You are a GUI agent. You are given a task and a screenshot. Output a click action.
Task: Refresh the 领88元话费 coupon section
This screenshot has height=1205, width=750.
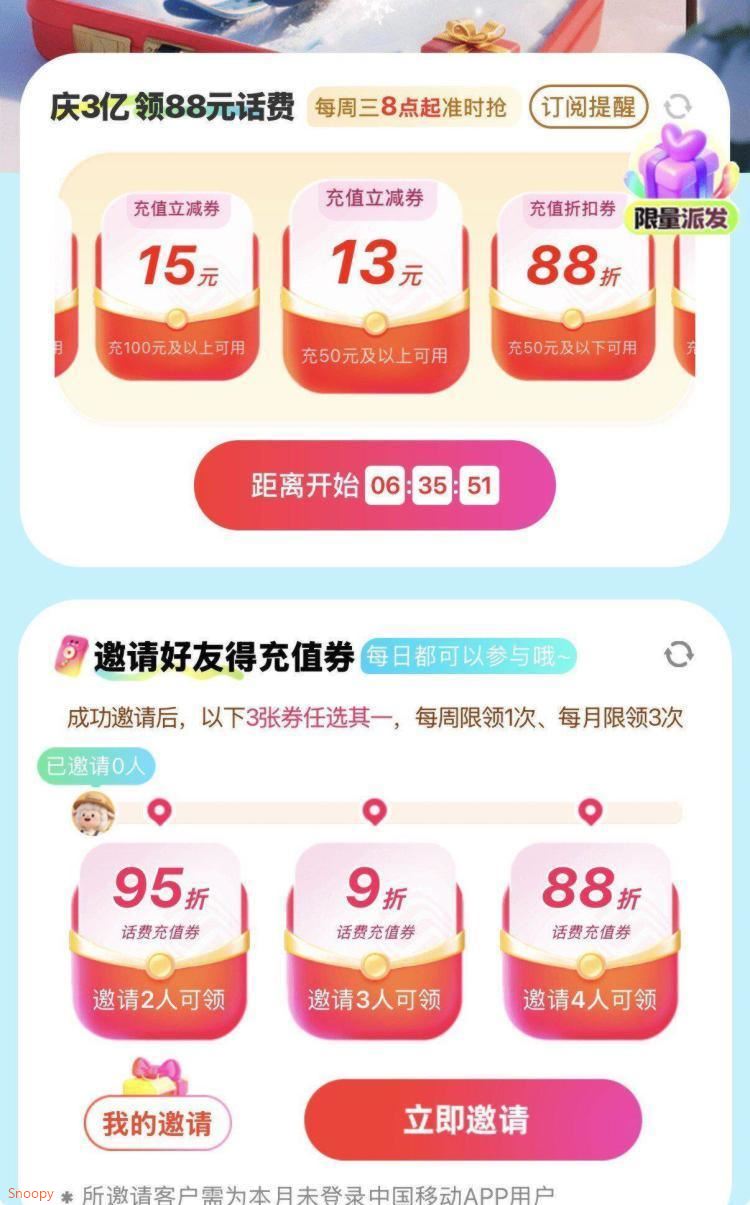point(677,107)
